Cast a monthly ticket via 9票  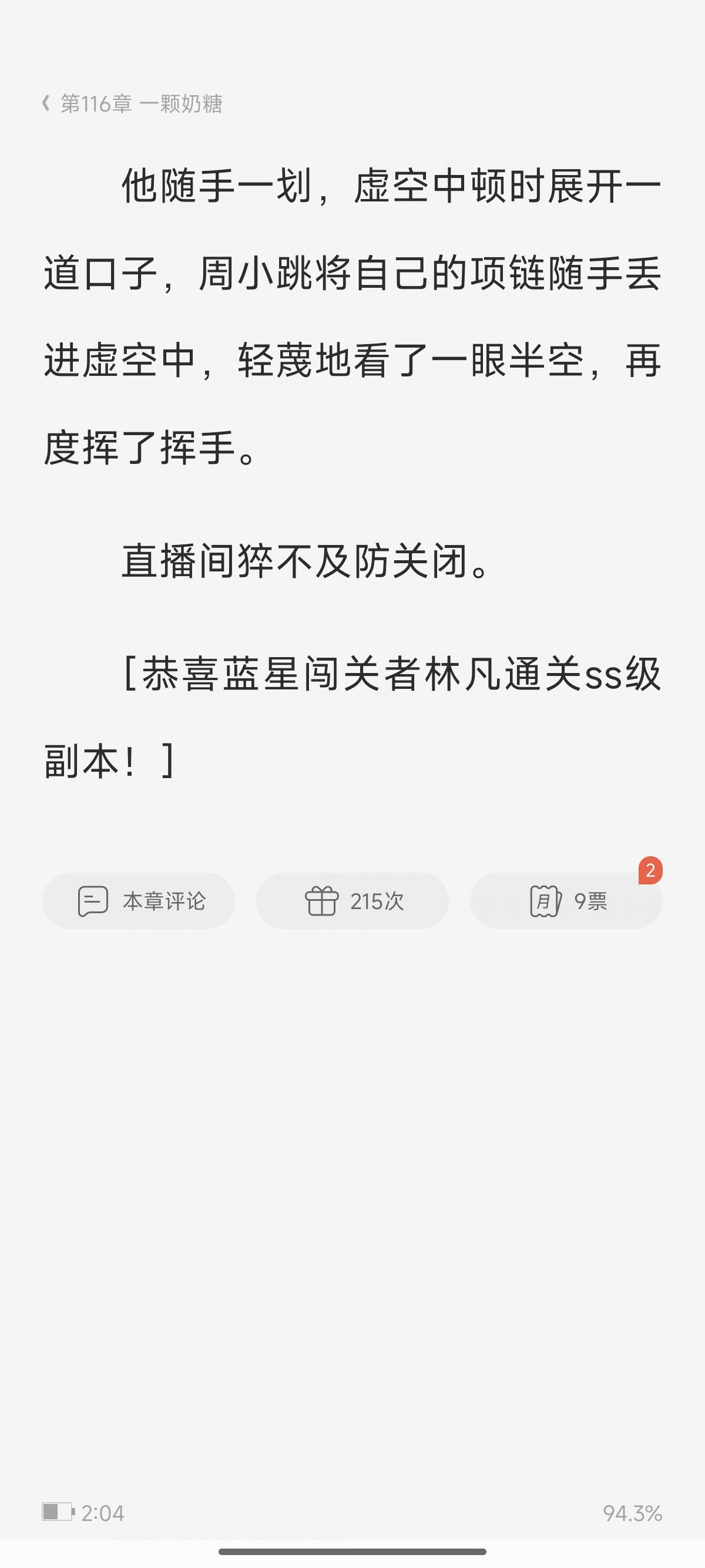[x=566, y=901]
